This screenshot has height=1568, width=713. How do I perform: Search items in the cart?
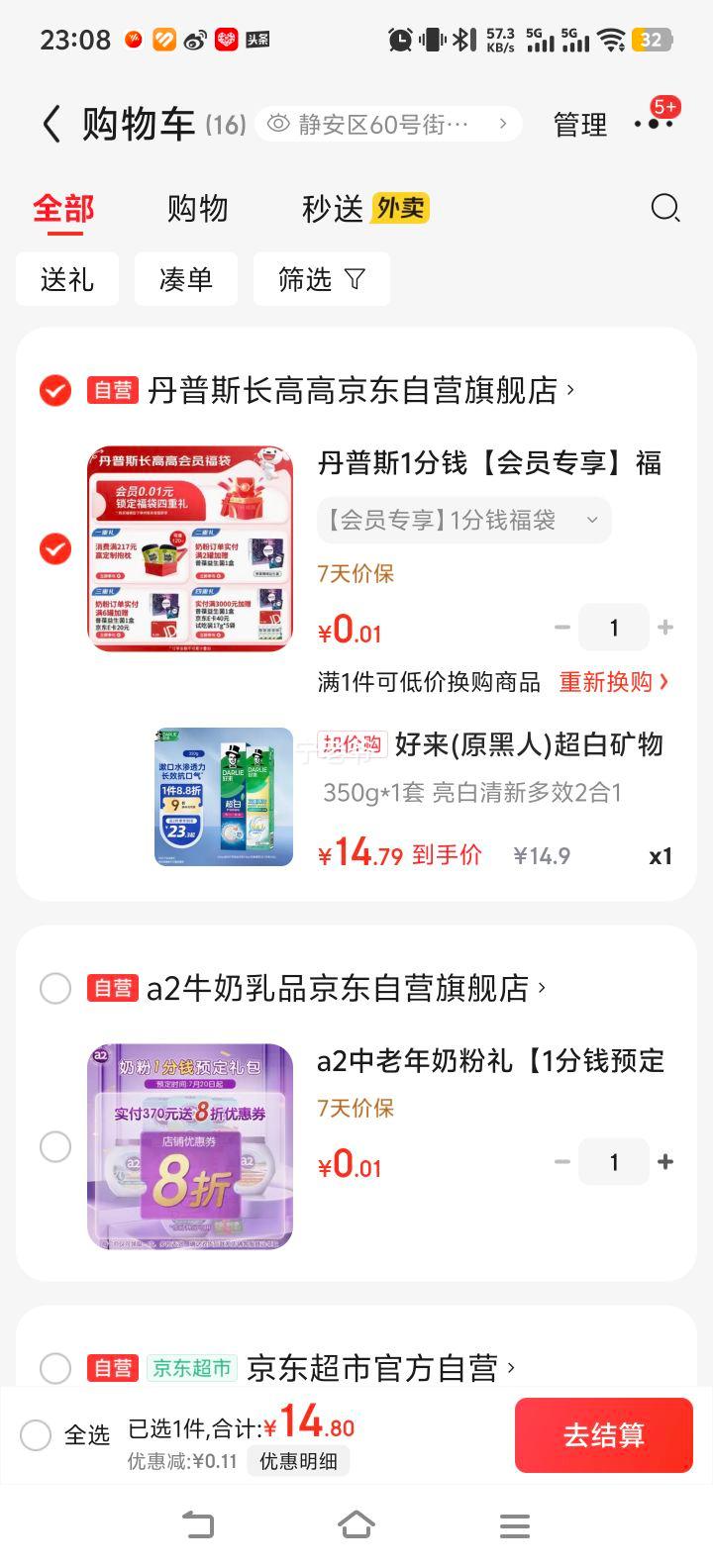664,208
